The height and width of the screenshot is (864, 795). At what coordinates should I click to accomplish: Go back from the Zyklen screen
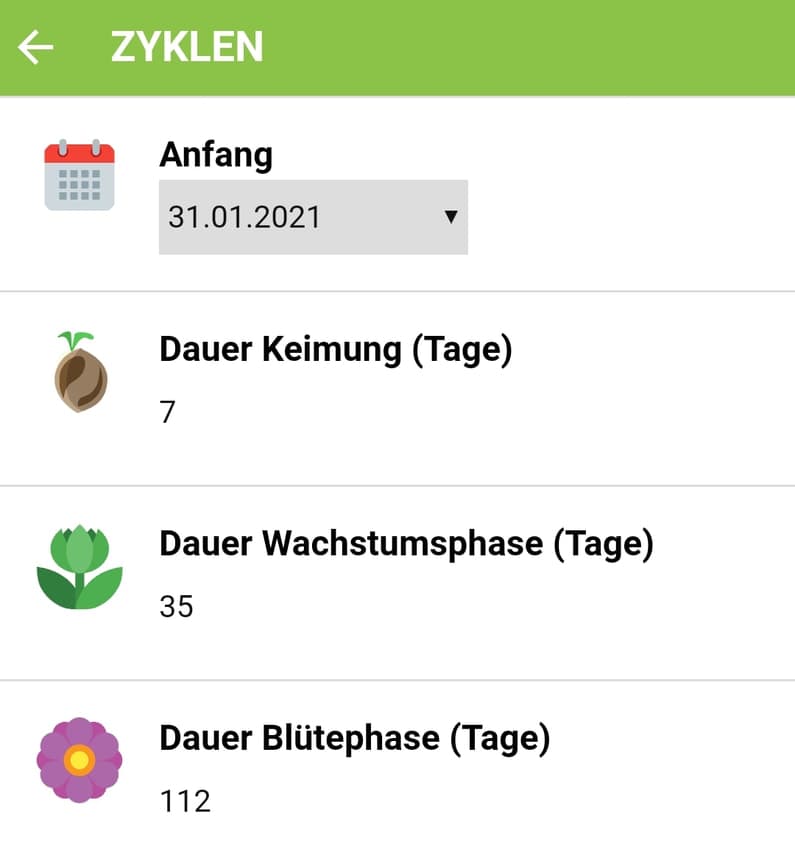coord(36,47)
